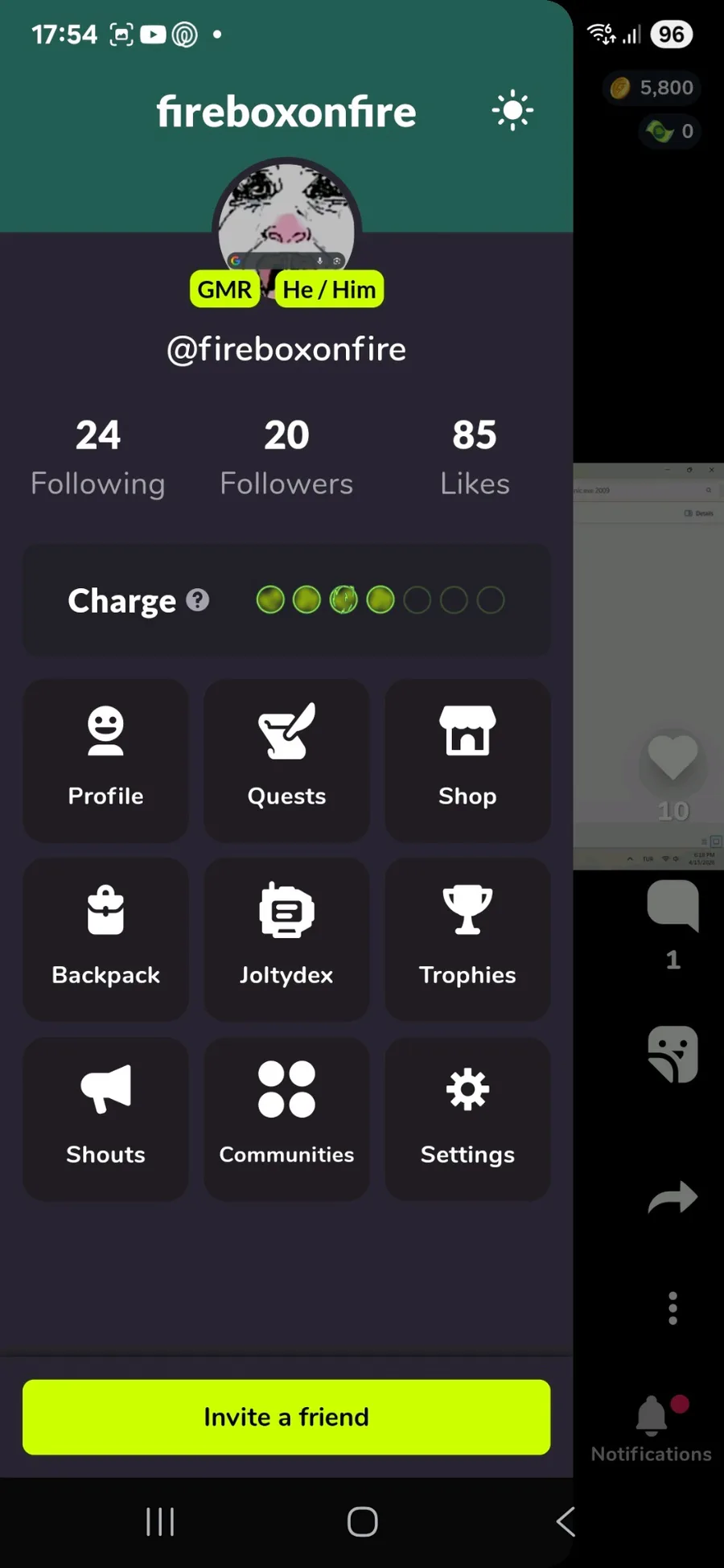View the 20 Followers list
724x1568 pixels.
pyautogui.click(x=286, y=458)
